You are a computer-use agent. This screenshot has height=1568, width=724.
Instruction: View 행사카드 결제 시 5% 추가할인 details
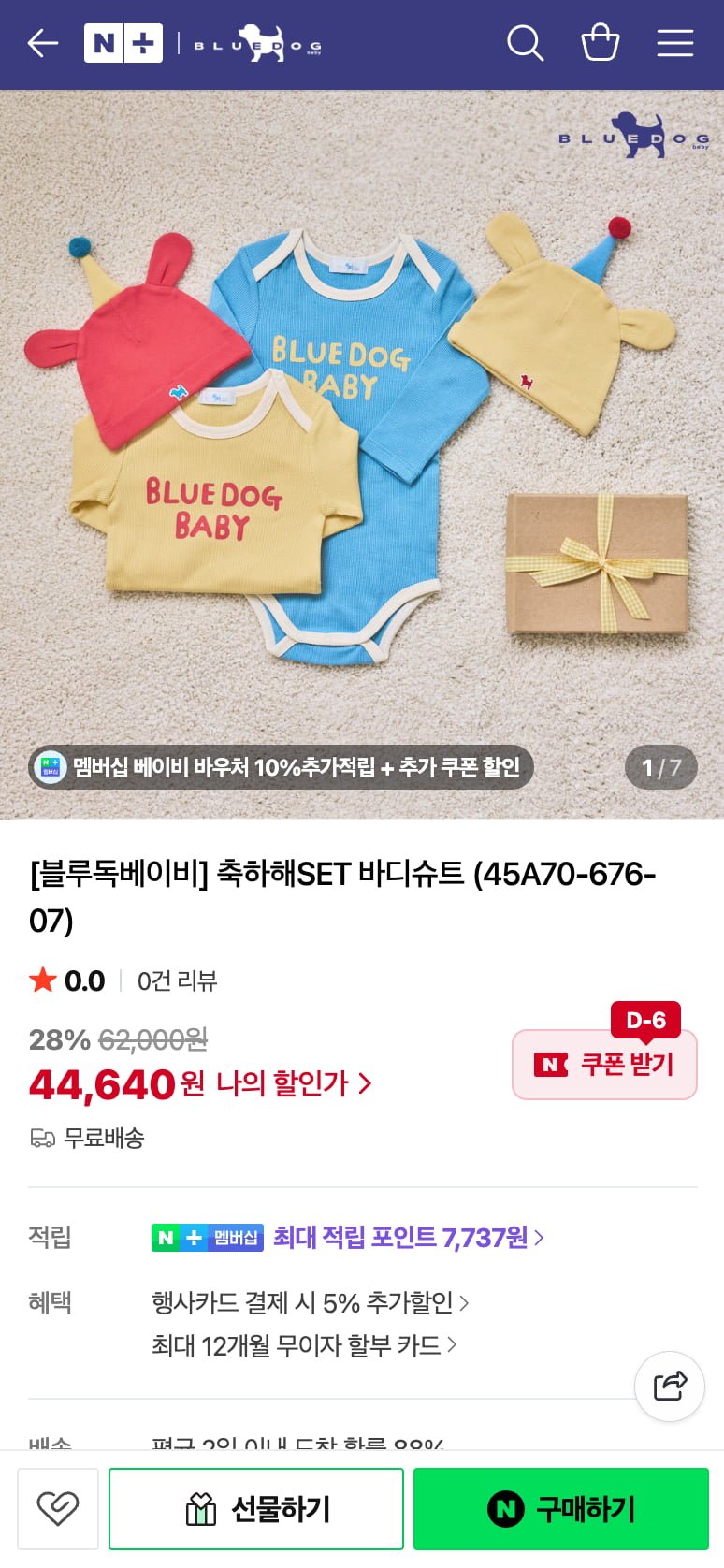click(310, 1302)
